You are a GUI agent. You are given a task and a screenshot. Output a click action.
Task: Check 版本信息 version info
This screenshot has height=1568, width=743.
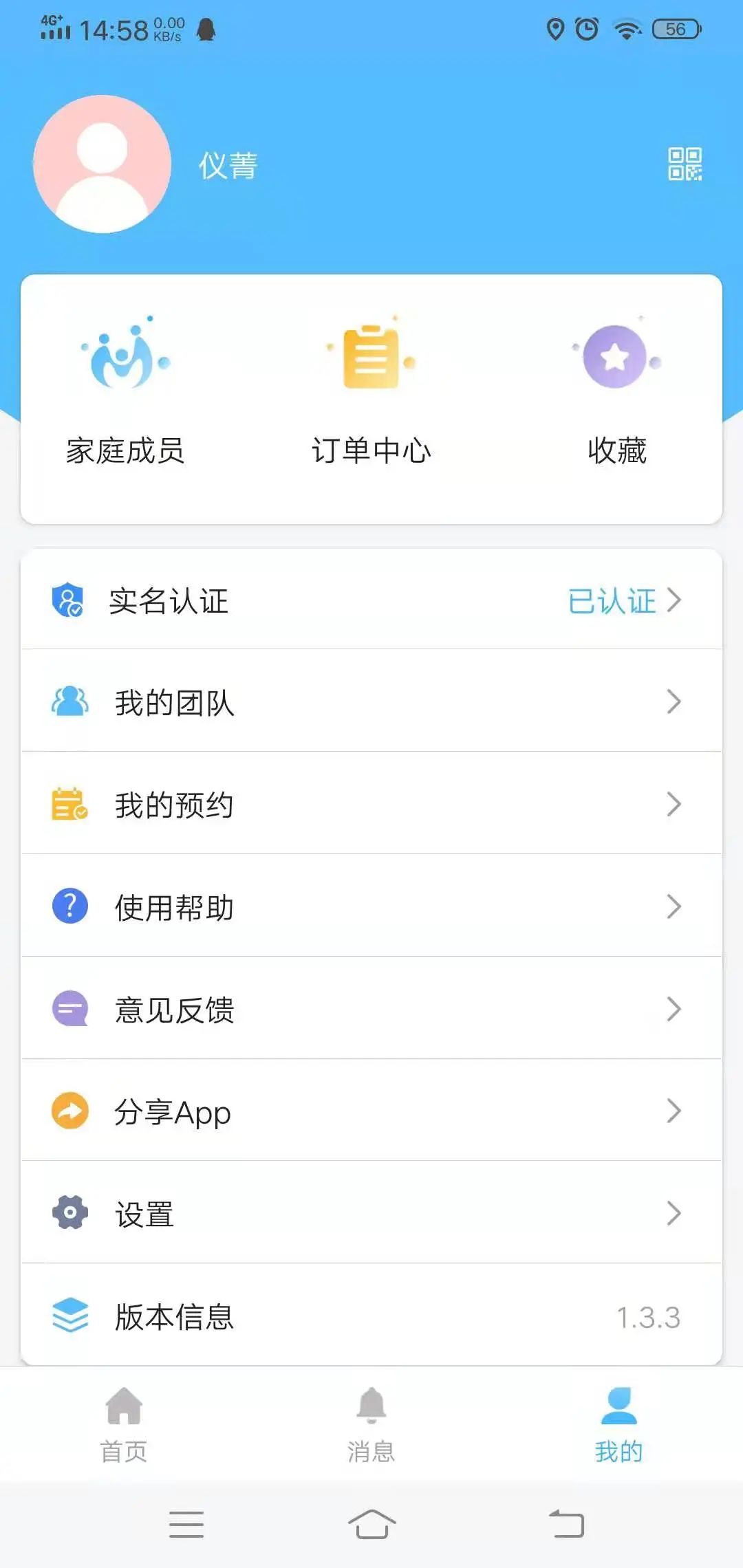(x=371, y=1316)
